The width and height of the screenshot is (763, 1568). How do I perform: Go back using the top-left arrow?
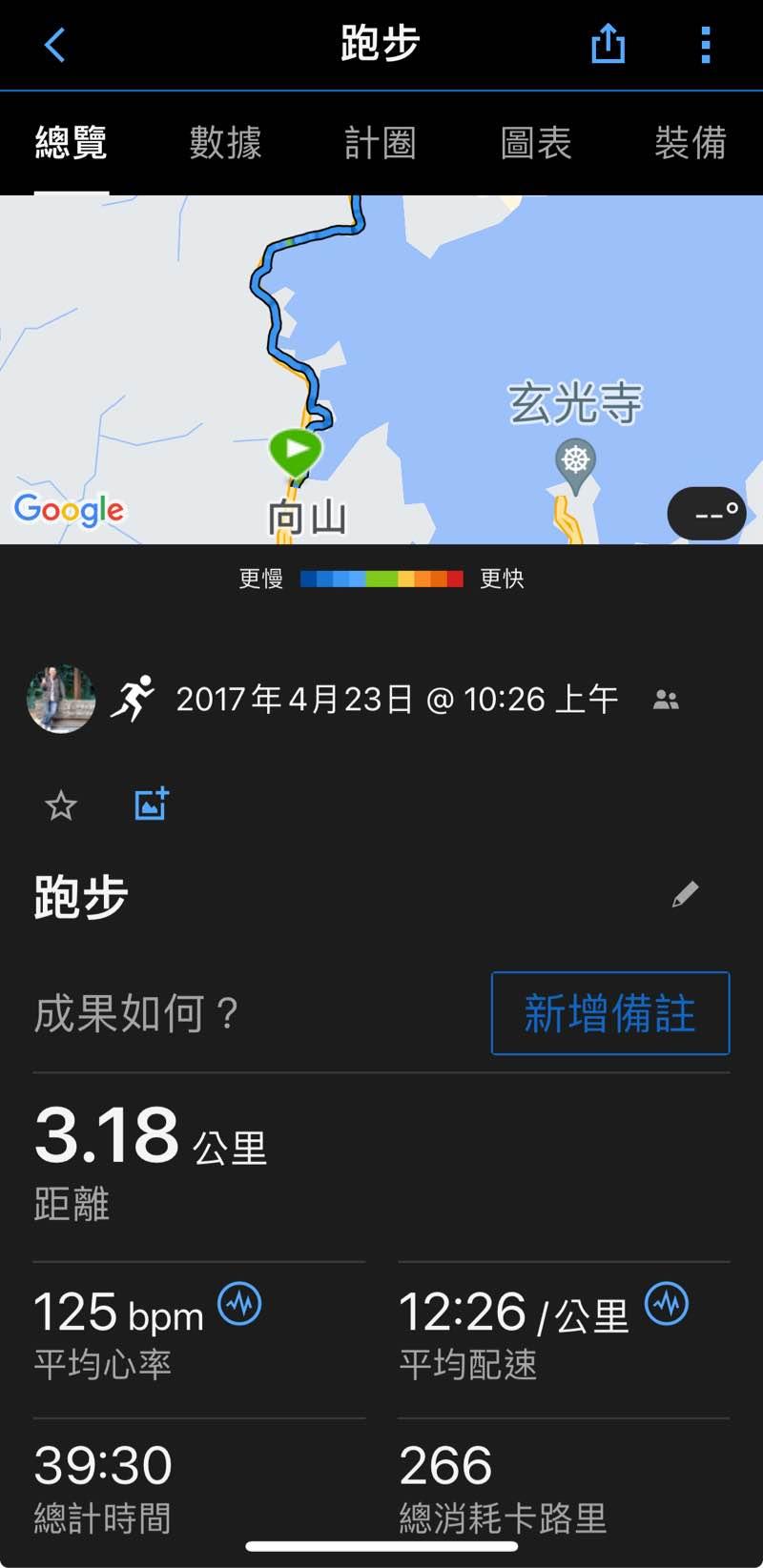click(x=55, y=45)
